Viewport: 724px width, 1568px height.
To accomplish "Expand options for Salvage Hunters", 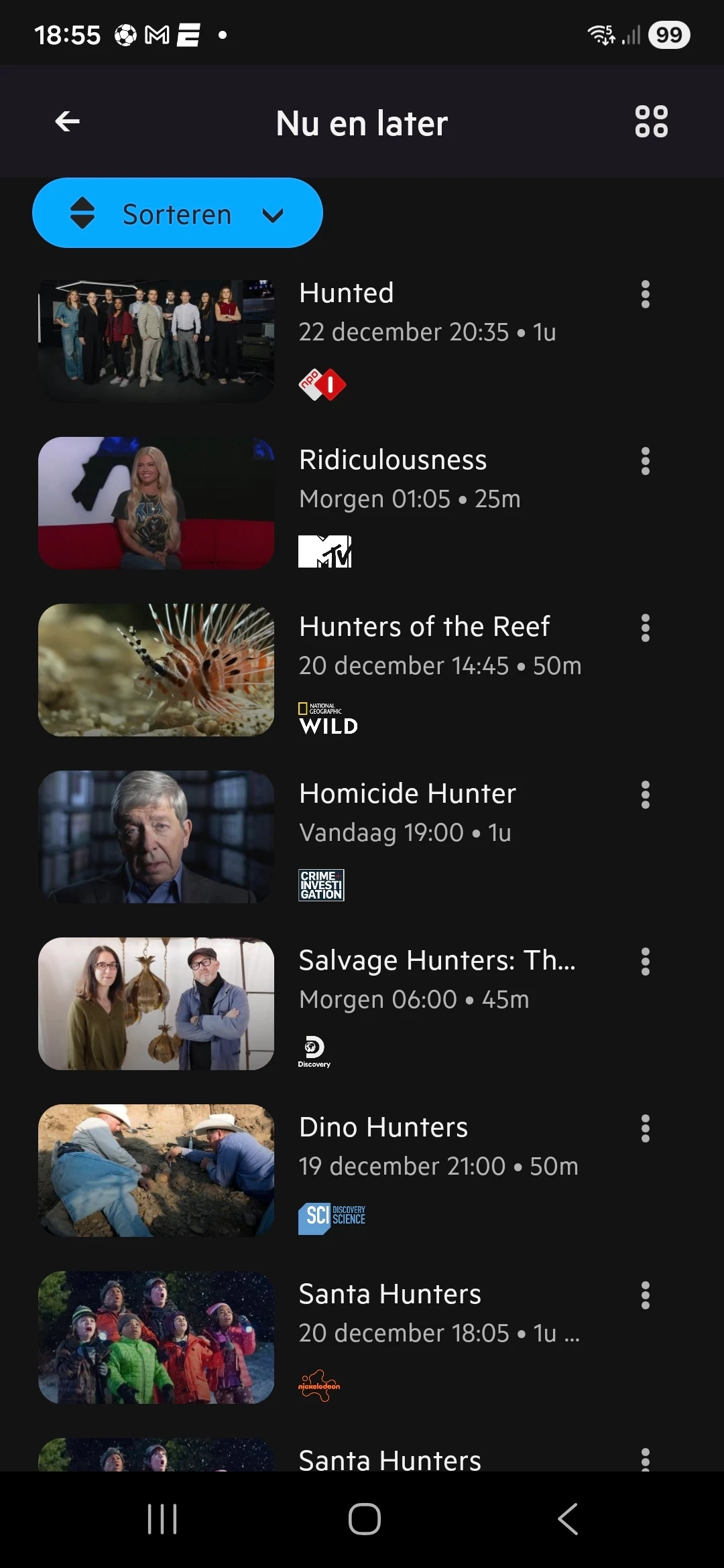I will pos(645,962).
